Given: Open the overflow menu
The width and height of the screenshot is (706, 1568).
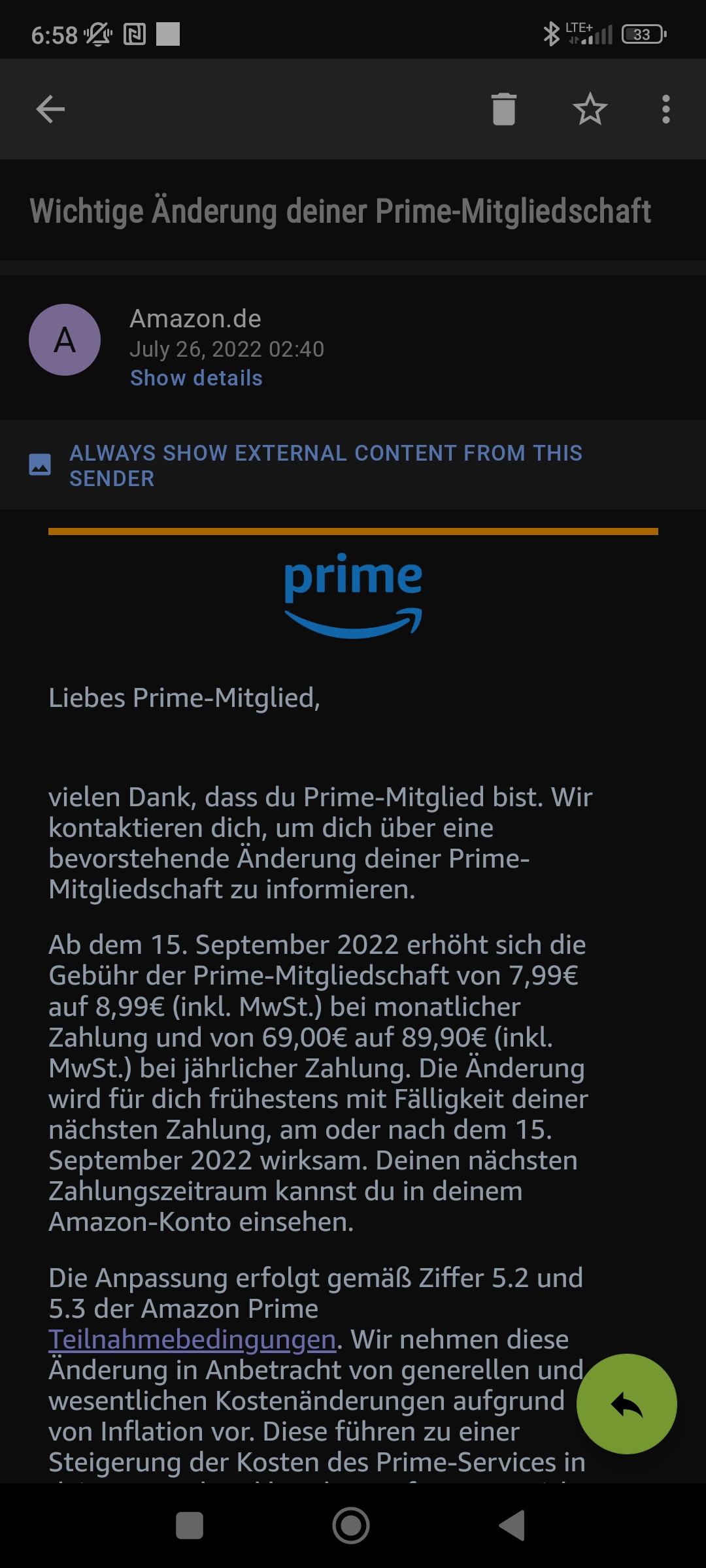Looking at the screenshot, I should tap(665, 109).
